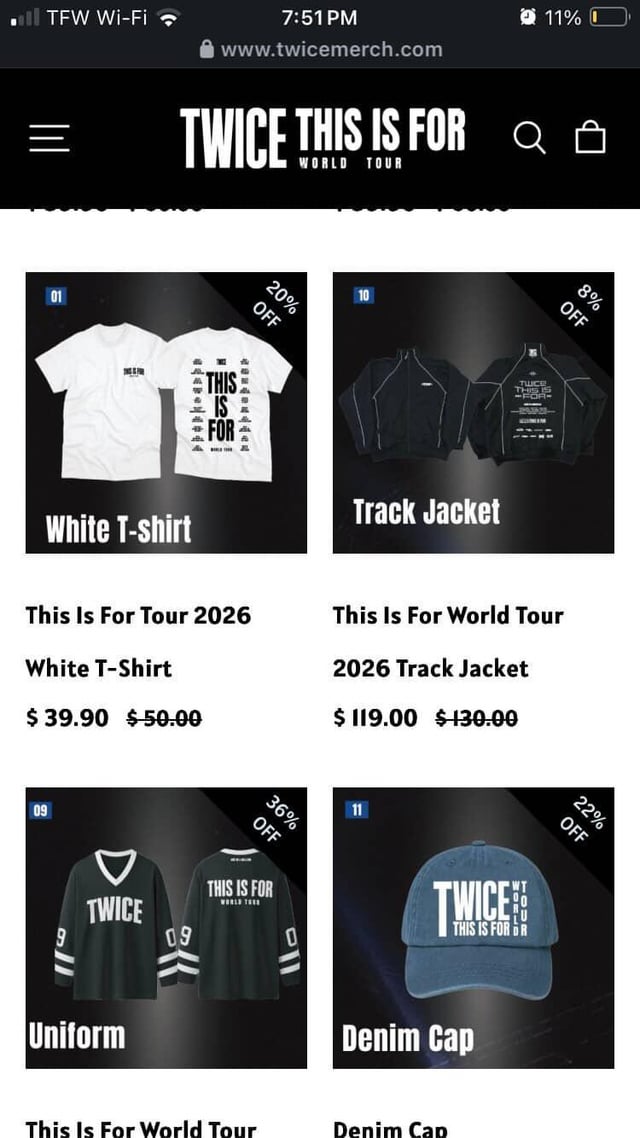Open the shopping bag
The image size is (640, 1138).
click(590, 137)
